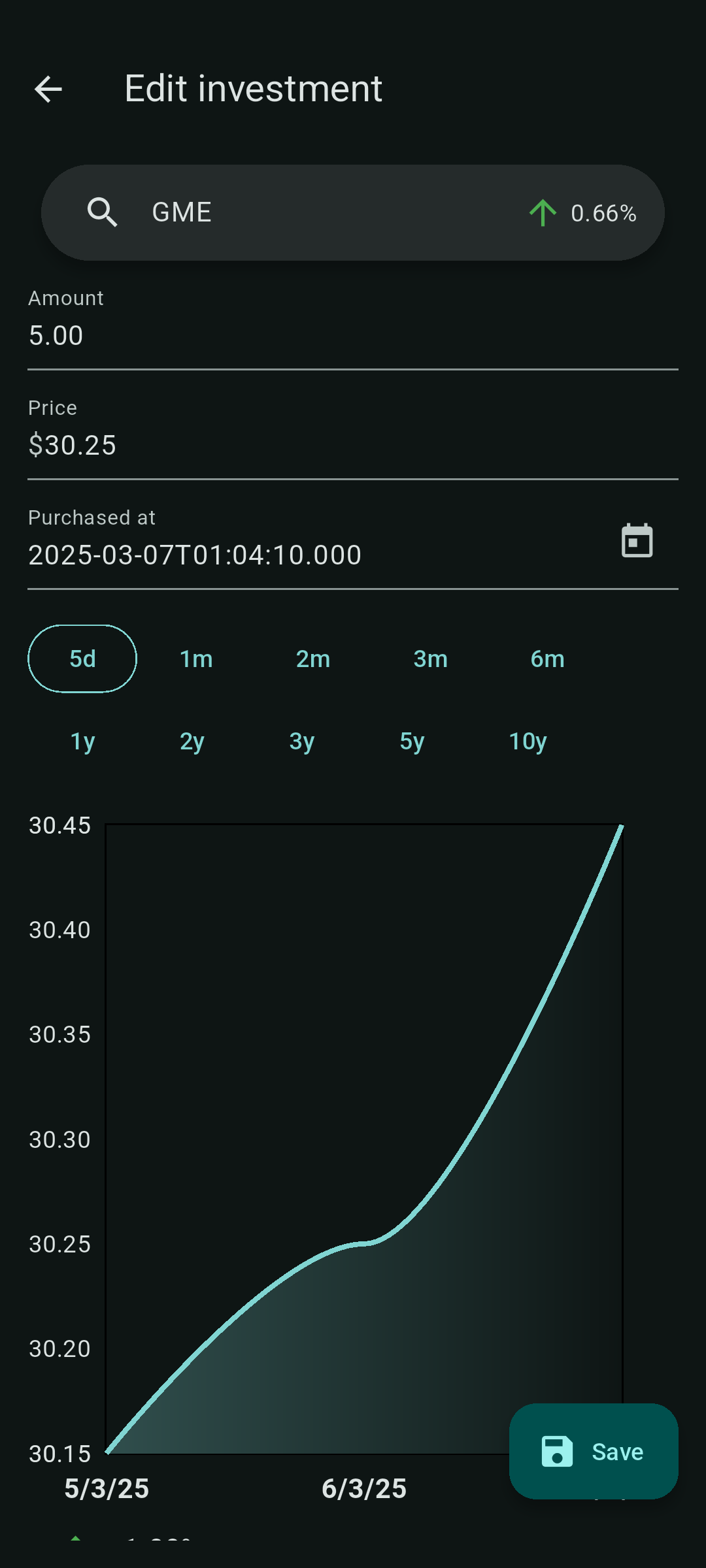The image size is (706, 1568).
Task: Open the GME ticker search field
Action: coord(327,212)
